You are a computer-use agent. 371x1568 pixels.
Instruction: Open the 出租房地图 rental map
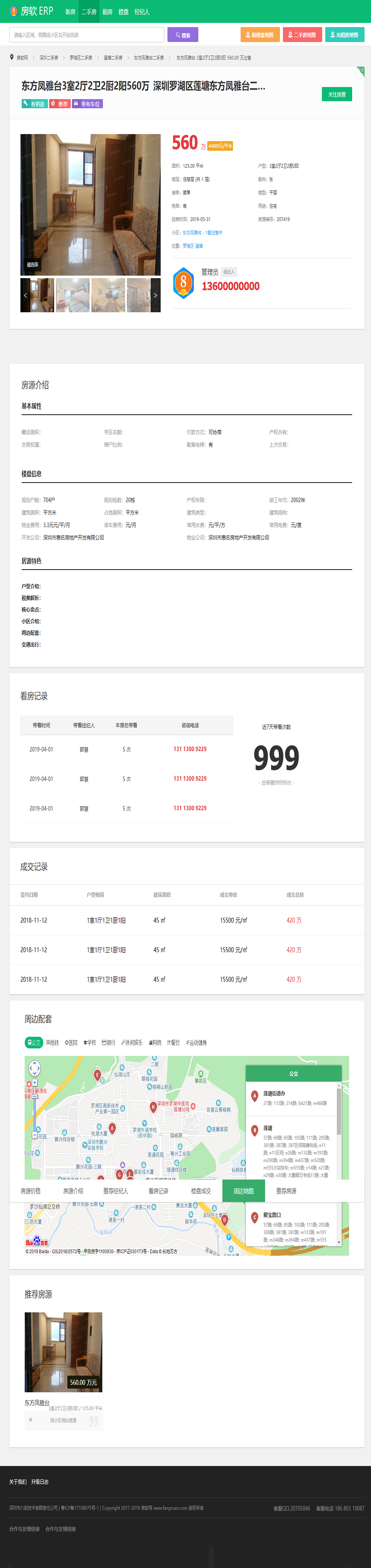point(344,35)
